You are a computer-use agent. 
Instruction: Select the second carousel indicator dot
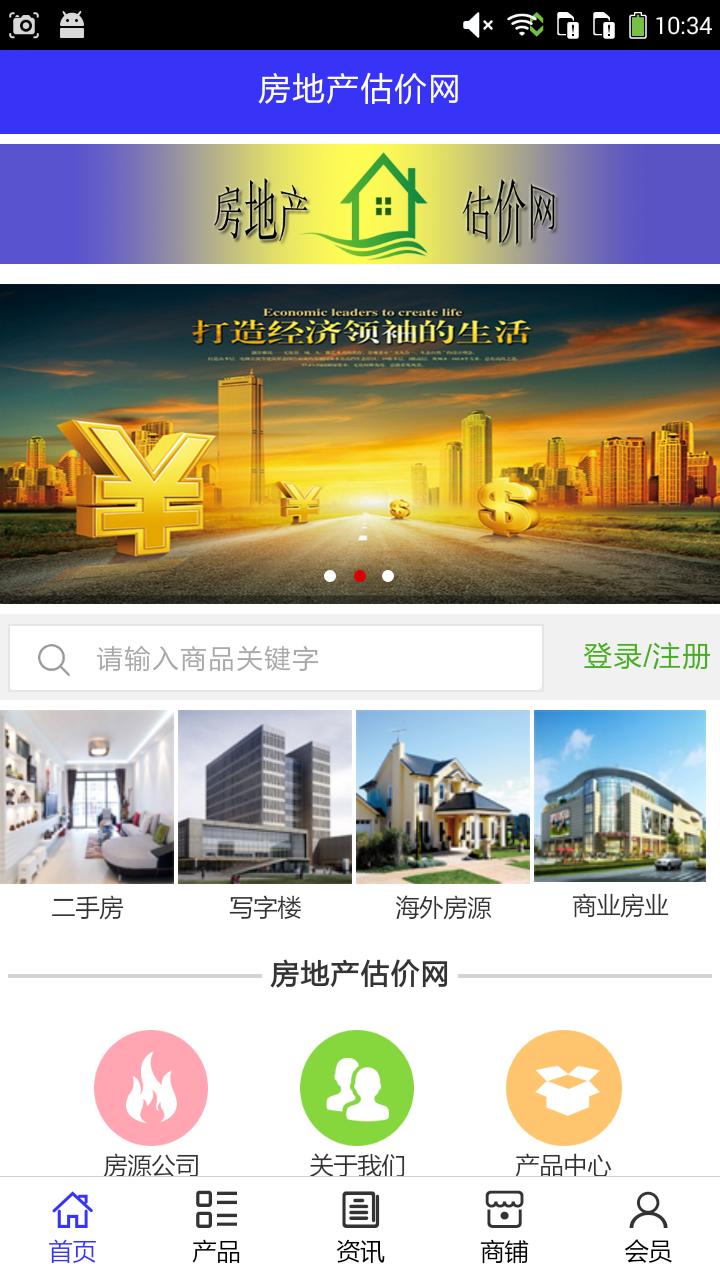click(x=358, y=575)
